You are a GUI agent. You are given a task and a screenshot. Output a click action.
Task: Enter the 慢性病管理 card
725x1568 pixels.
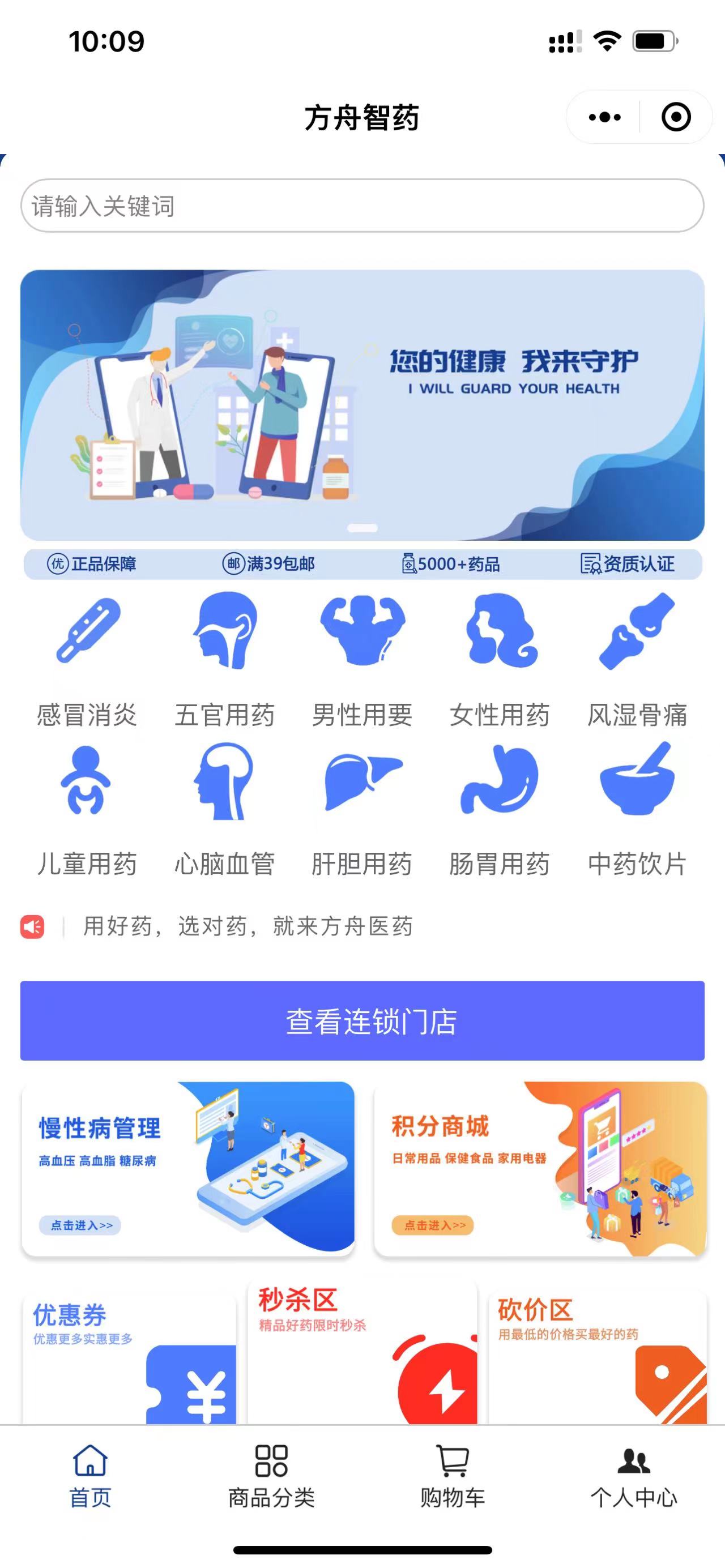pyautogui.click(x=188, y=1168)
